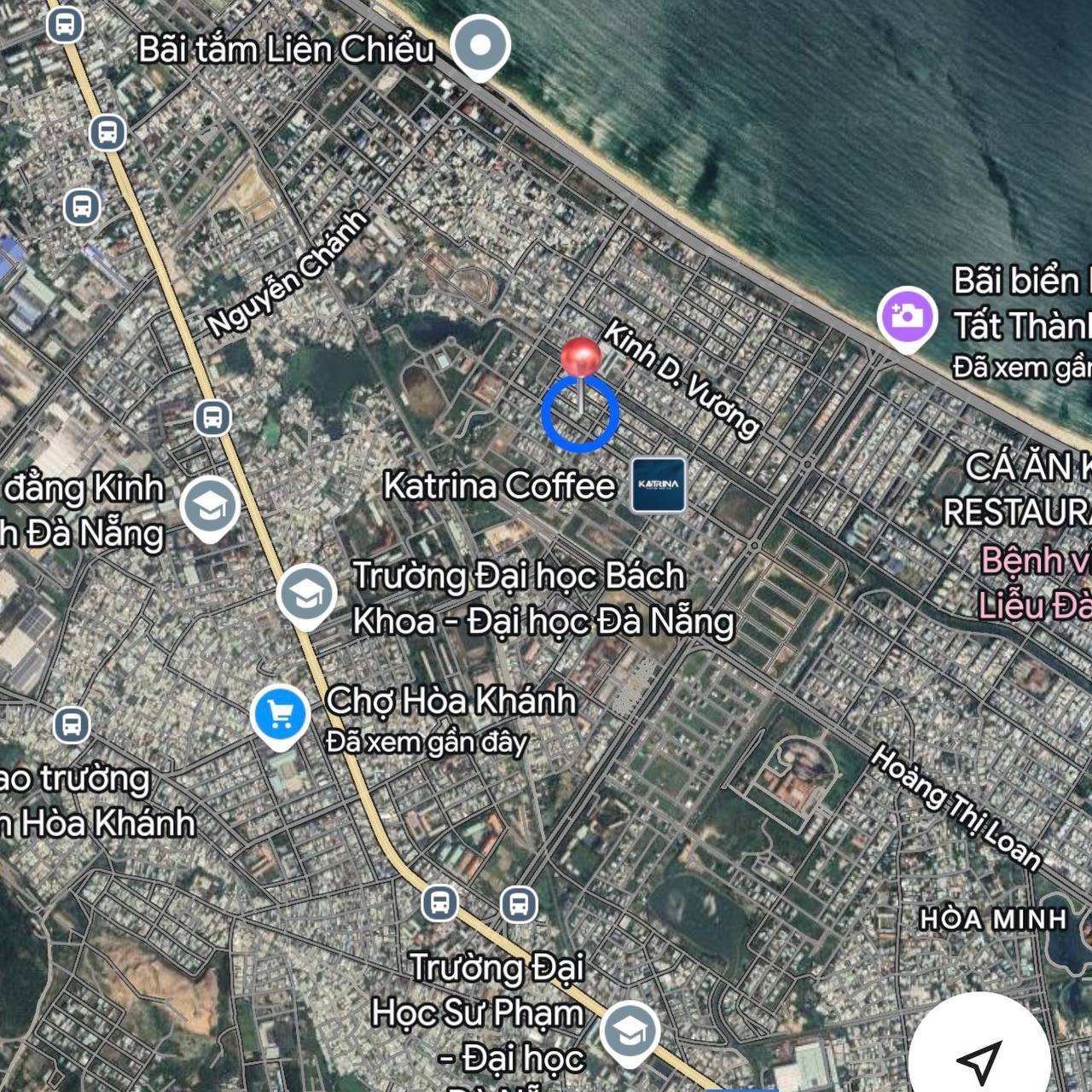Image resolution: width=1092 pixels, height=1092 pixels.
Task: Select the red dropped pin
Action: coord(581,357)
